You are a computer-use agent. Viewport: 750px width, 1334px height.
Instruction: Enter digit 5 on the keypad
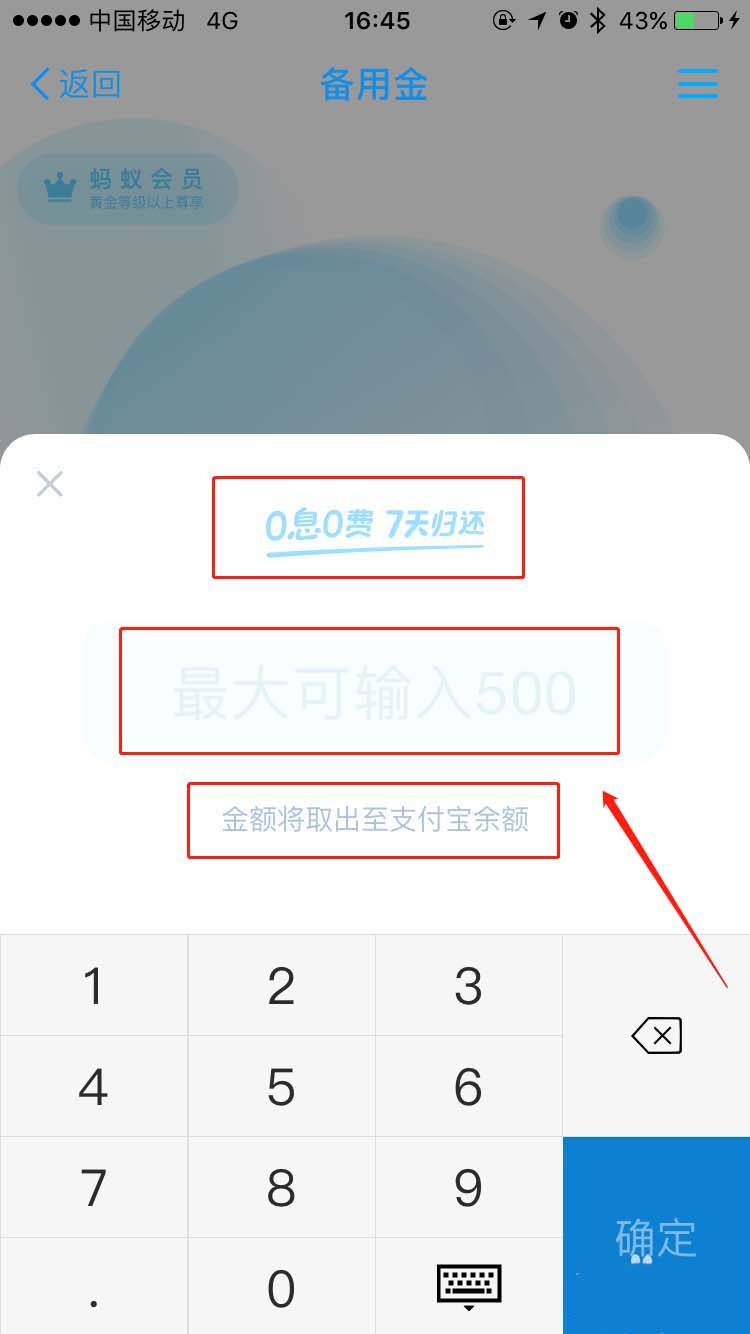(281, 1087)
